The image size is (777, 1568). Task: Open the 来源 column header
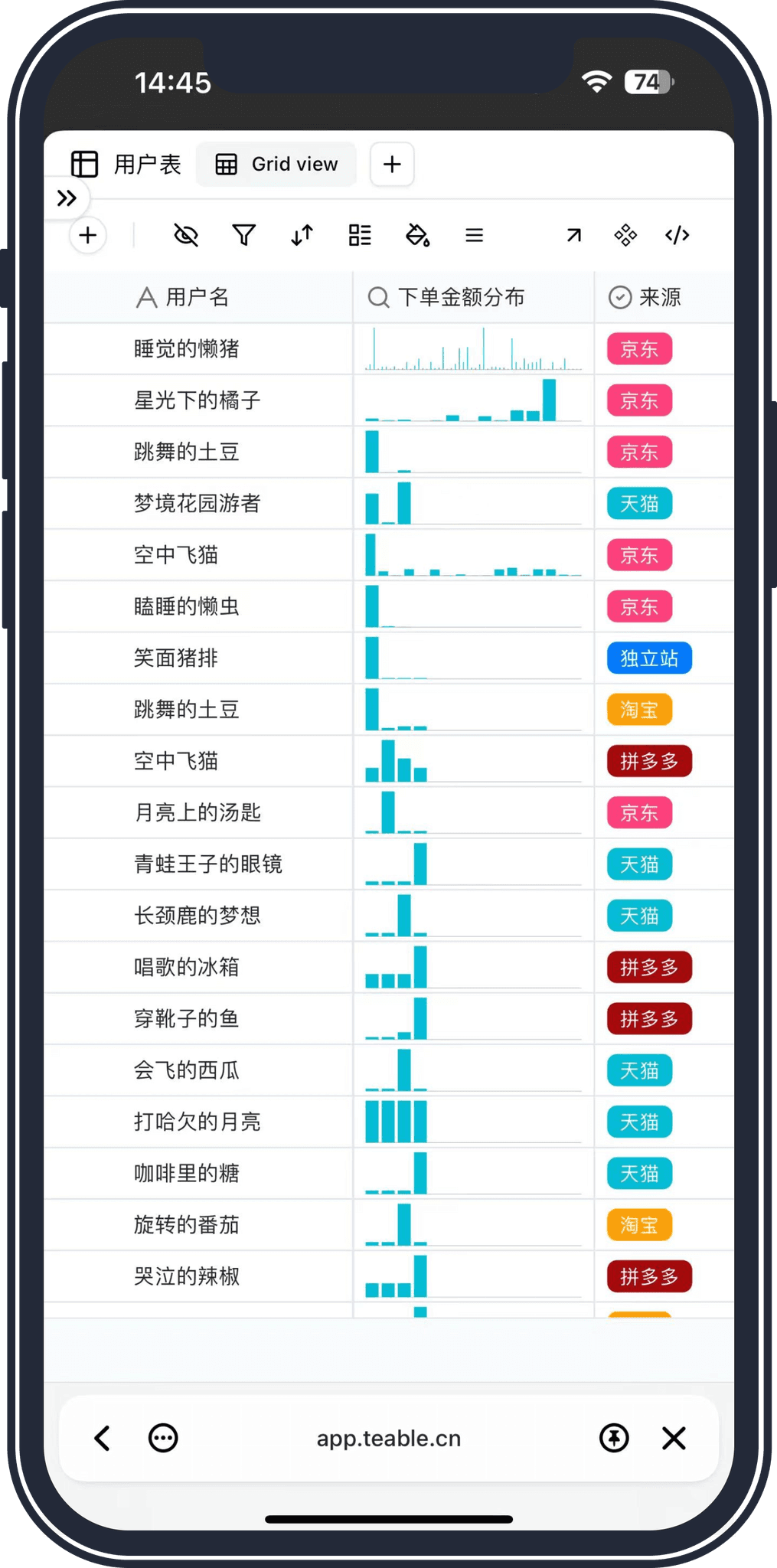(x=649, y=297)
